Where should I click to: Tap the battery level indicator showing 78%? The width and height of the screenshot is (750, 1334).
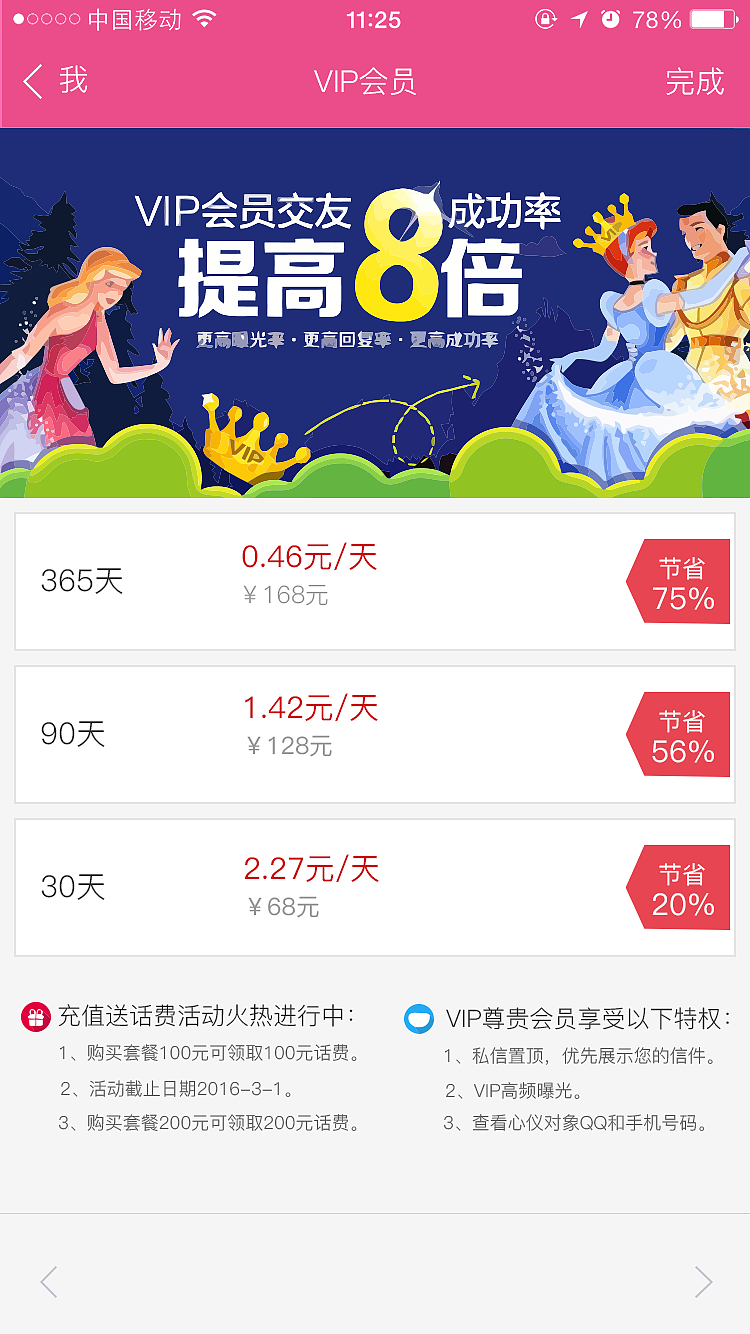(711, 17)
